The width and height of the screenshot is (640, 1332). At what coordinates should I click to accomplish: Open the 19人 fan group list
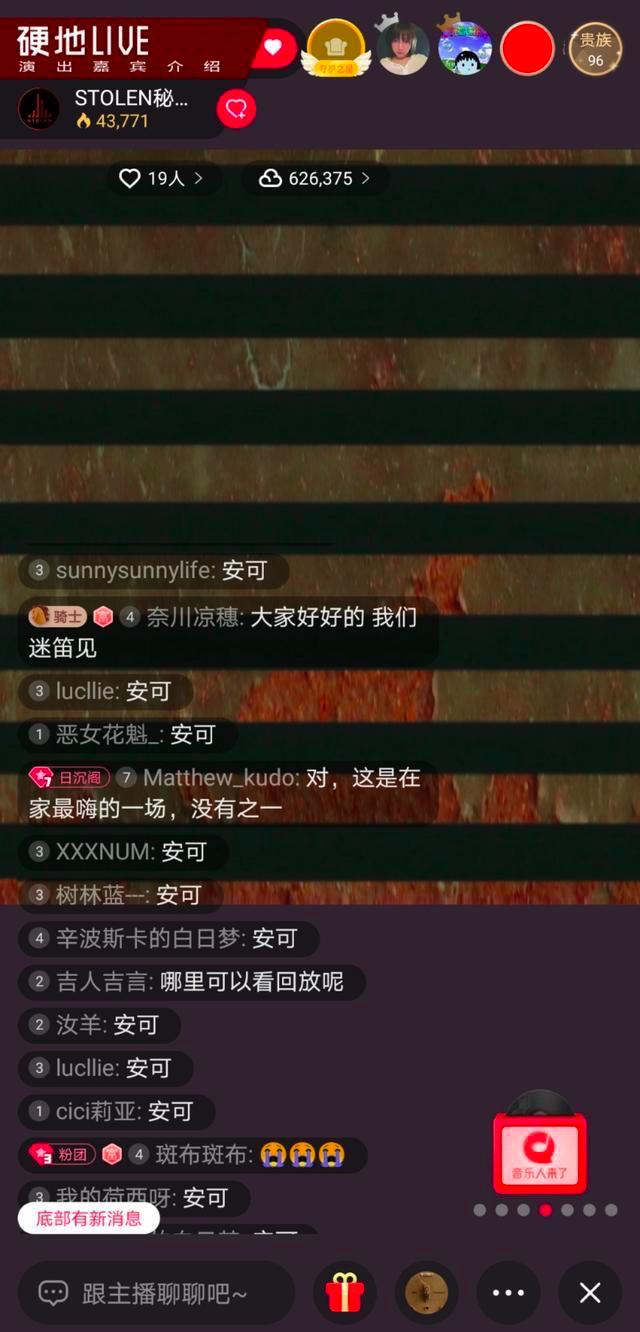tap(161, 179)
